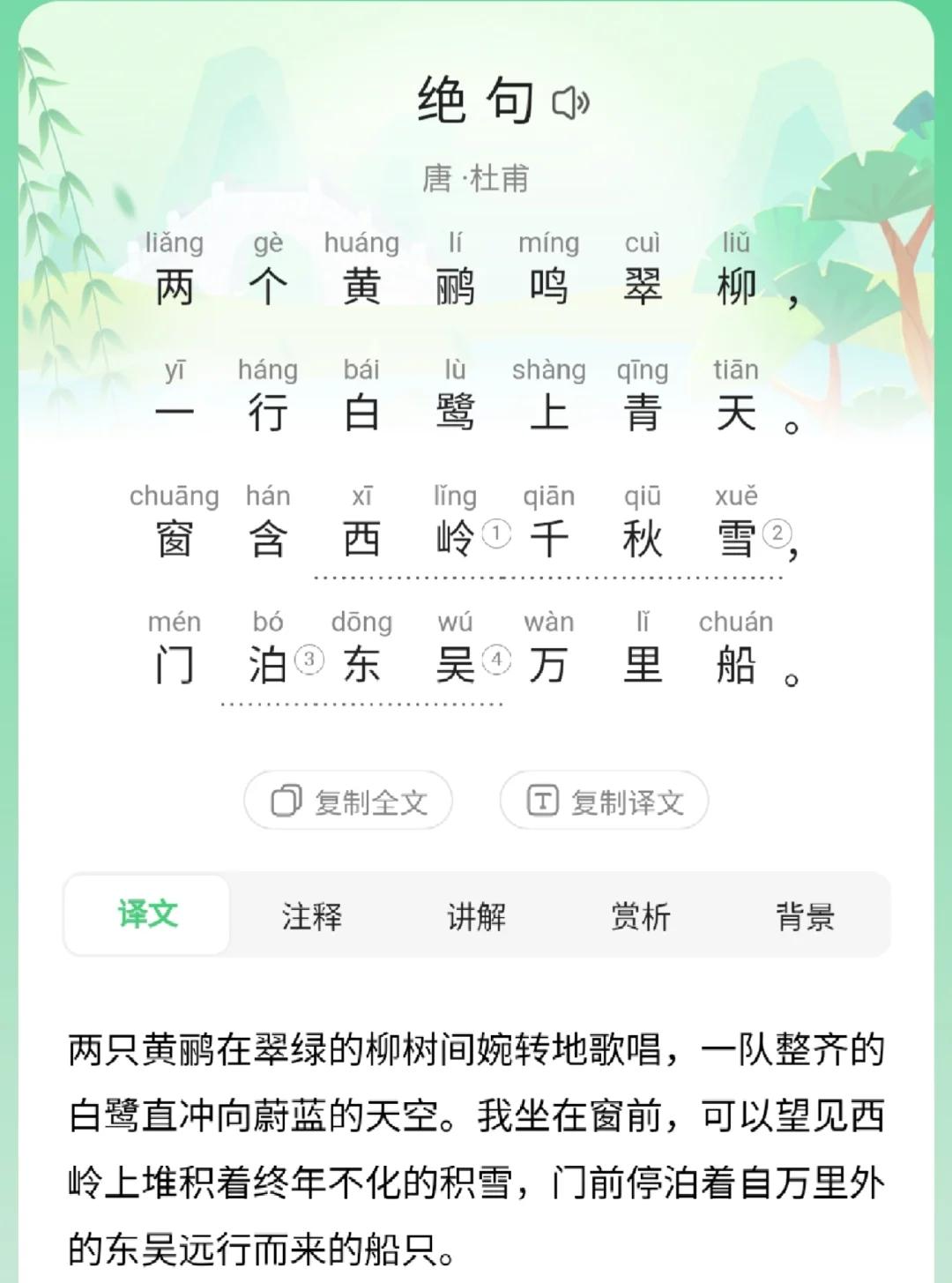This screenshot has width=952, height=1283.
Task: View the 背景 tab
Action: pos(805,916)
